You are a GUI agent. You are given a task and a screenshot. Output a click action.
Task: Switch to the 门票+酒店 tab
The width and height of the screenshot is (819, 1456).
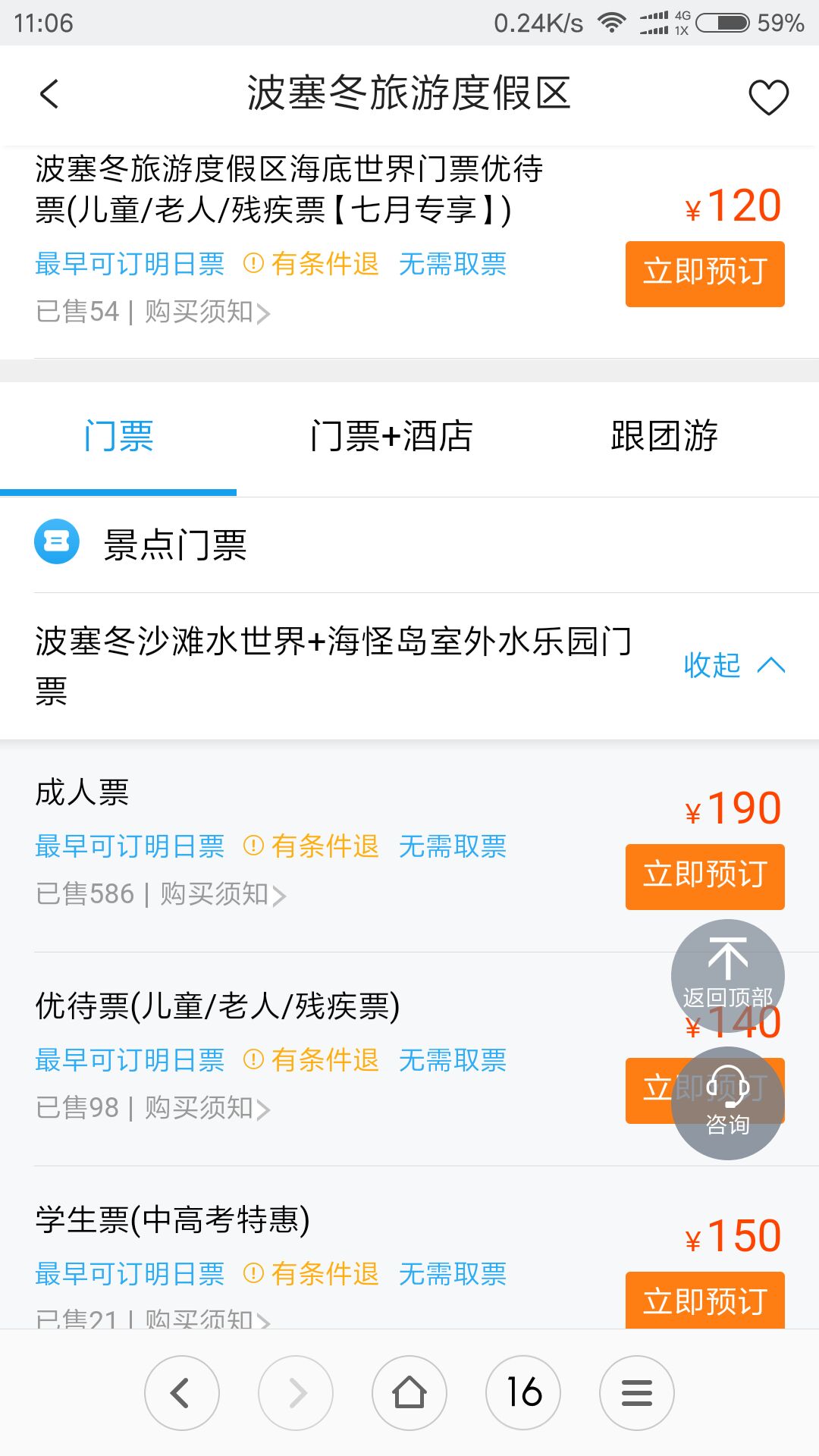click(391, 436)
